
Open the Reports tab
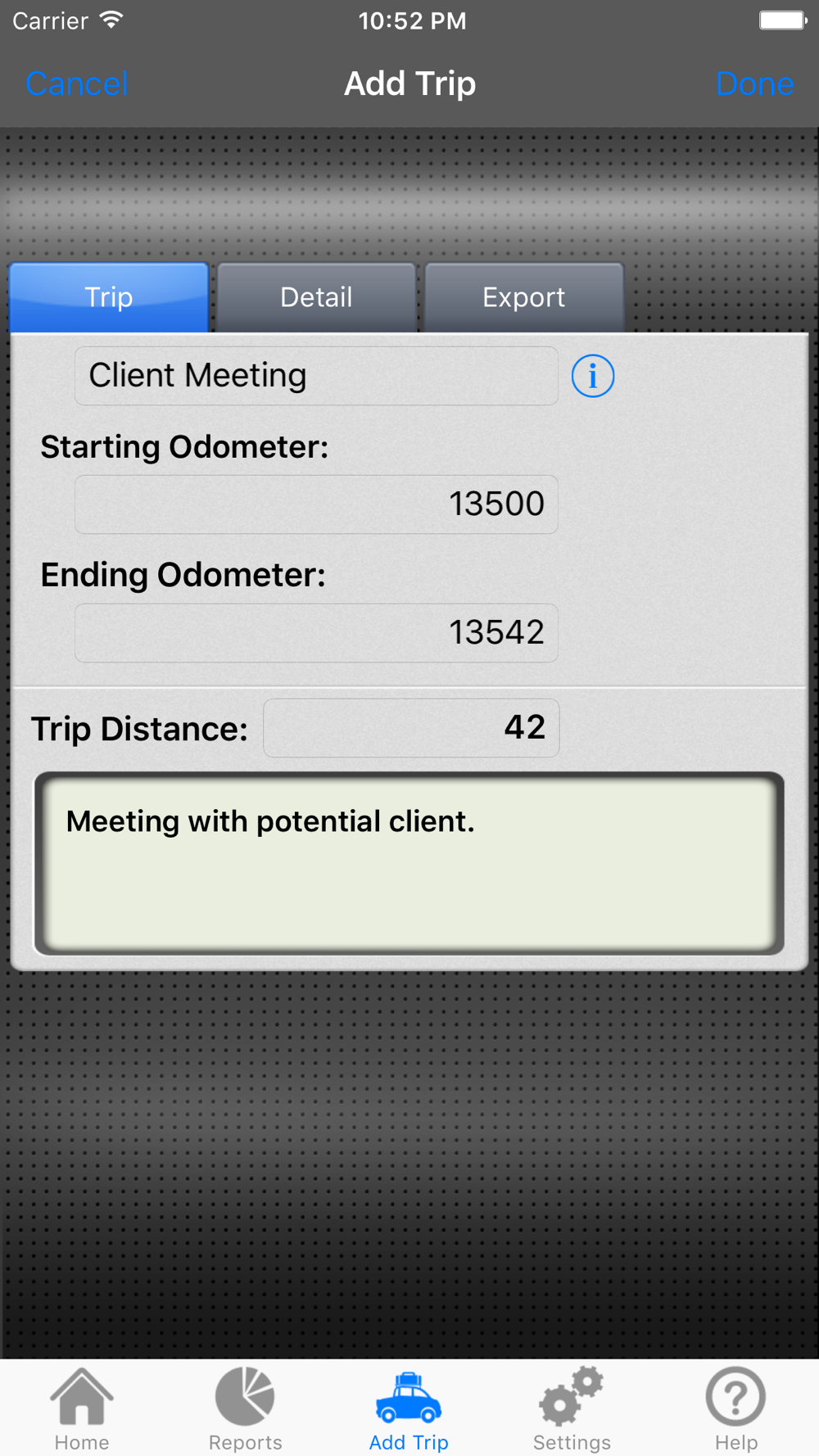[245, 1409]
